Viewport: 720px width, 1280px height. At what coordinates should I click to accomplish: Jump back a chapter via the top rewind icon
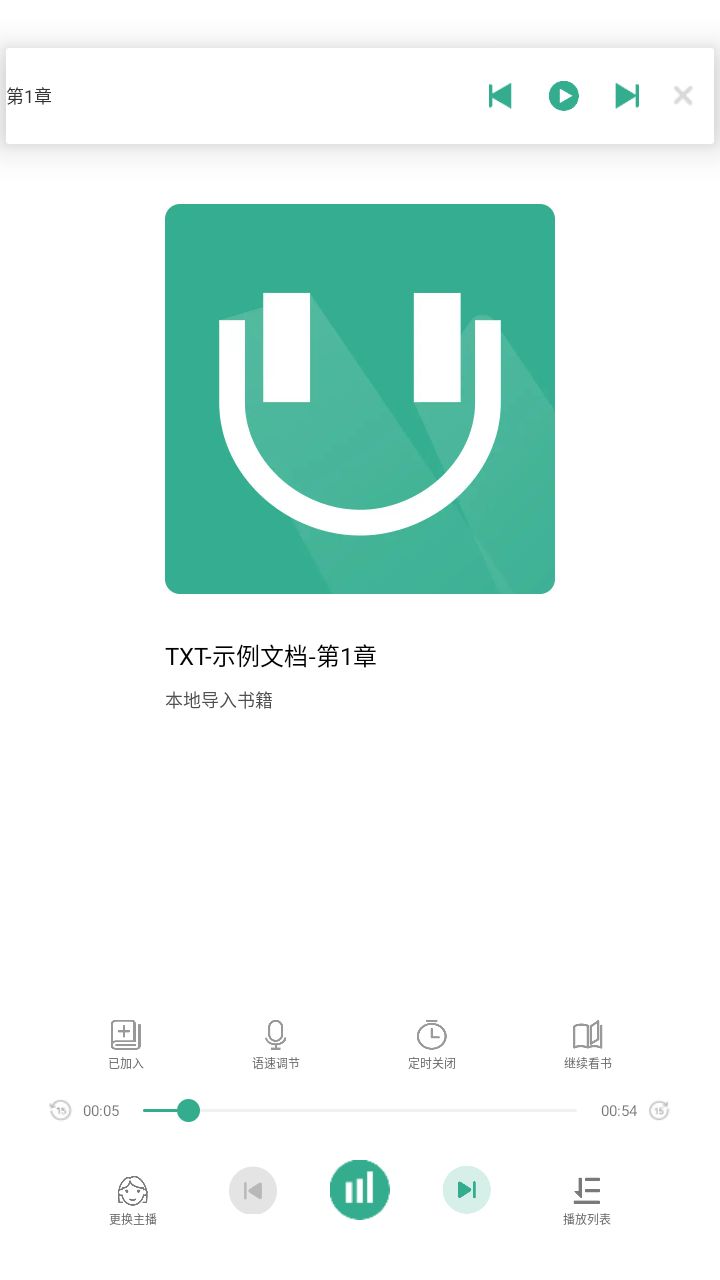coord(500,95)
